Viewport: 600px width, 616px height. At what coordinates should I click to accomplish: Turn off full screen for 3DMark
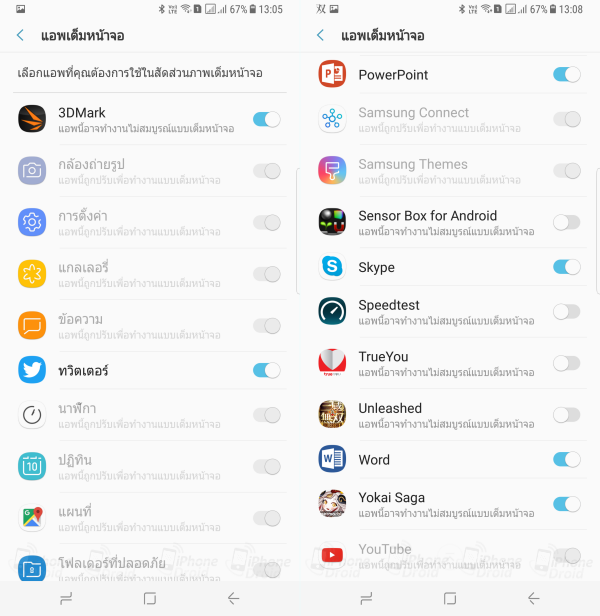coord(266,120)
